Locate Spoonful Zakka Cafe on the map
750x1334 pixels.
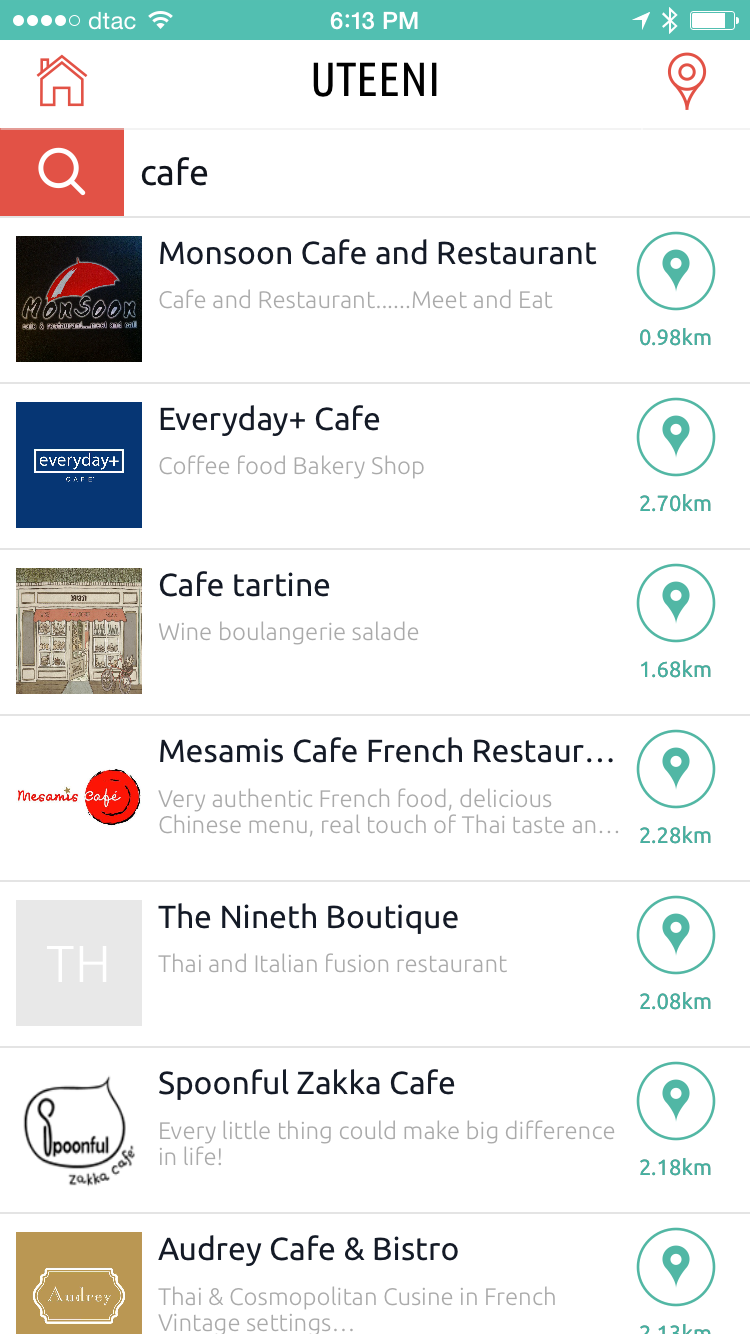(676, 1101)
